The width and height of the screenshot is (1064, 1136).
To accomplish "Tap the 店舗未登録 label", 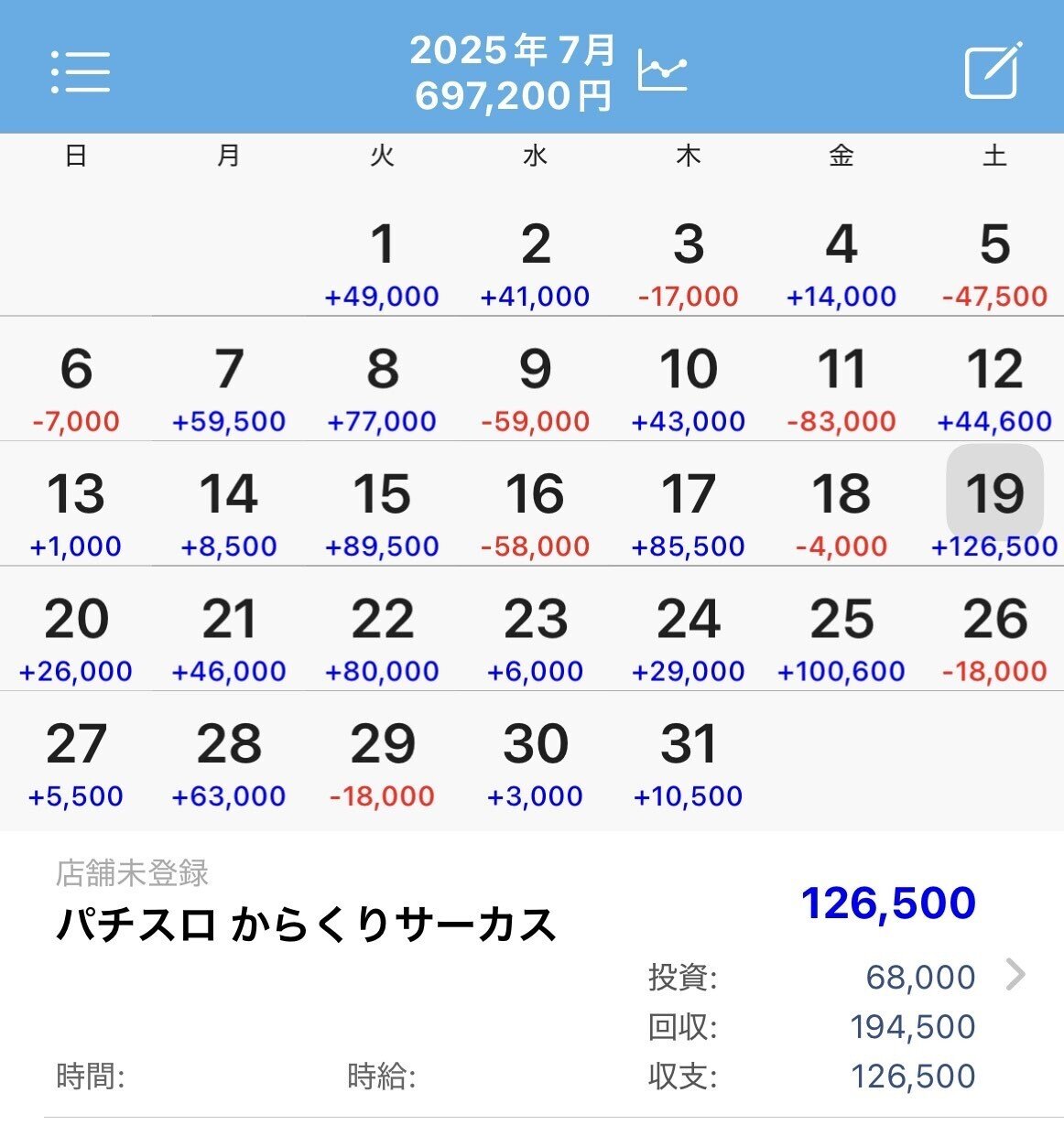I will (133, 873).
